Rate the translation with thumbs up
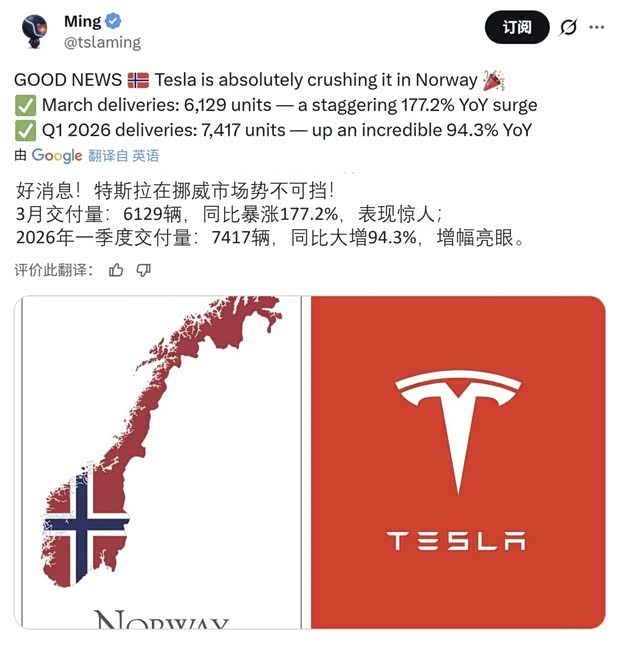The width and height of the screenshot is (620, 646). (x=116, y=270)
